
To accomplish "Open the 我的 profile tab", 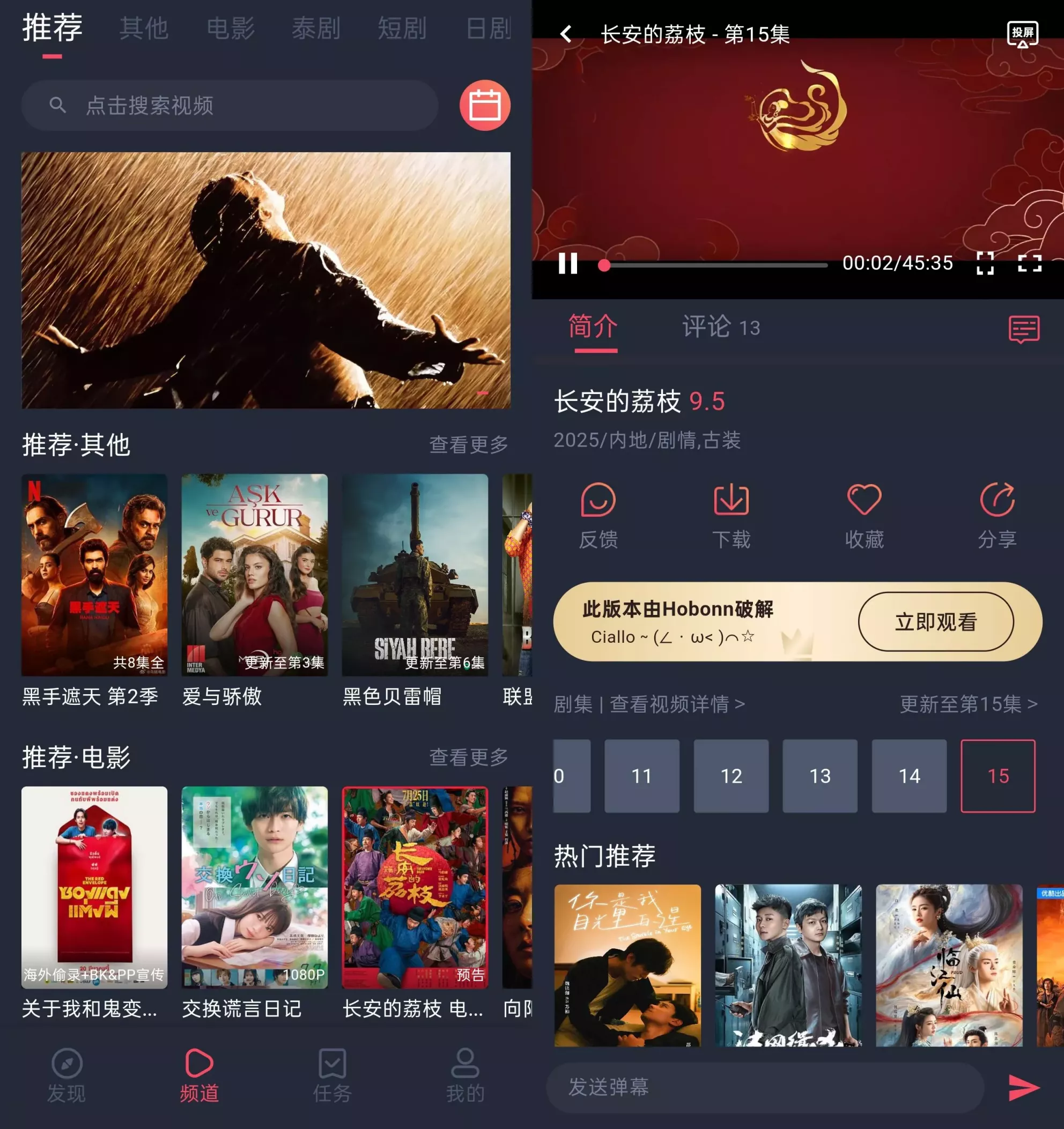I will pos(464,1075).
